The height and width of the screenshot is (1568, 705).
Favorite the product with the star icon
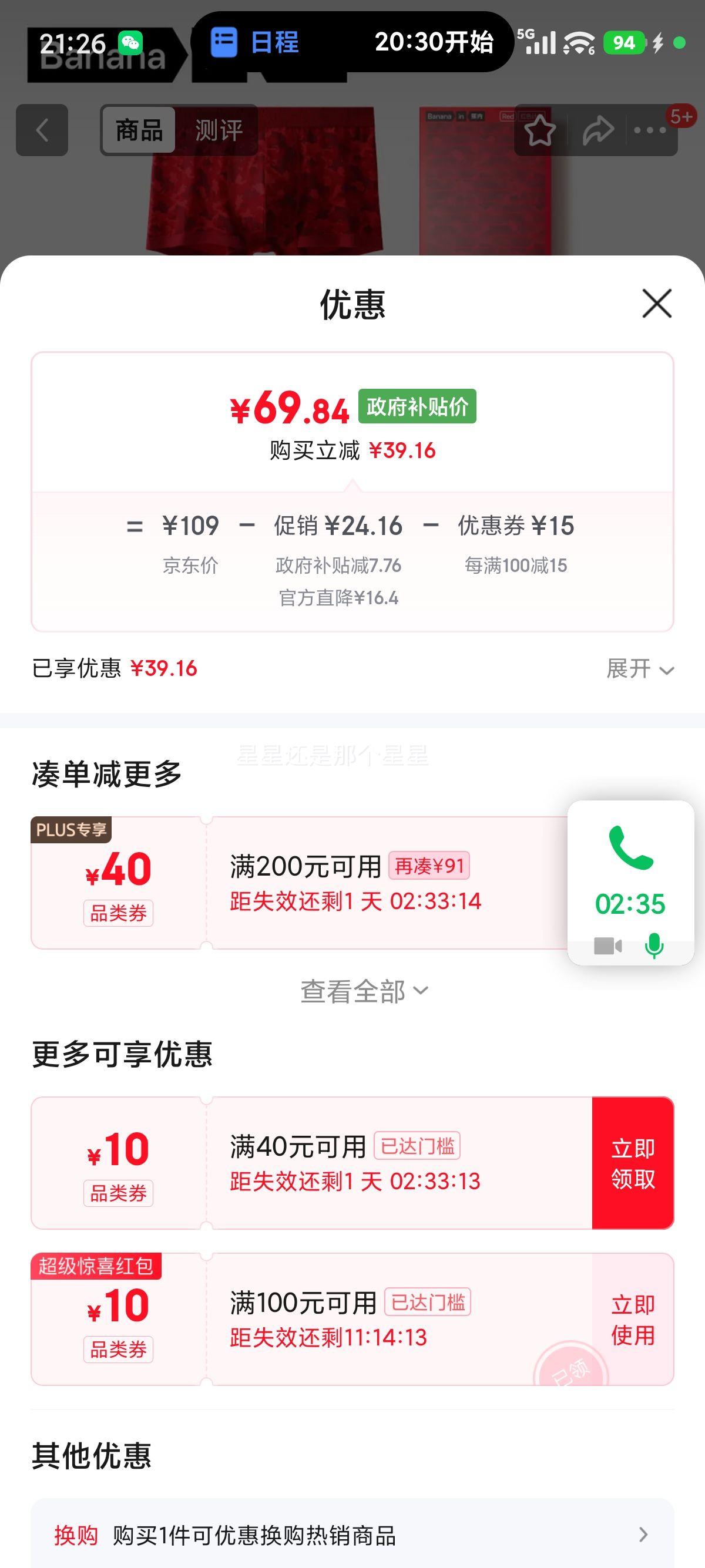coord(540,130)
